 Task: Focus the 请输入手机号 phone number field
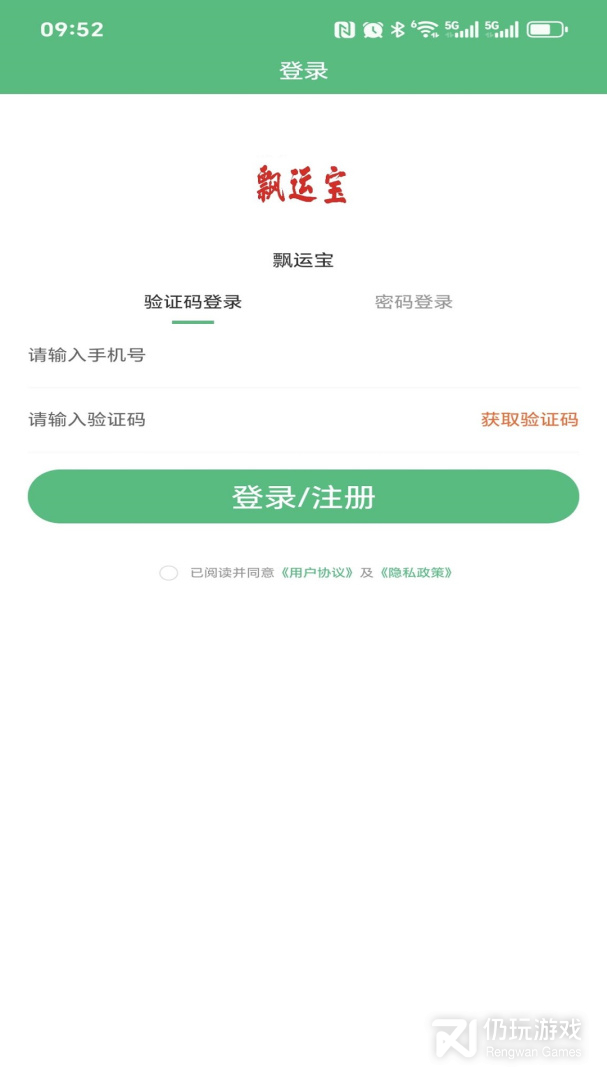[300, 355]
